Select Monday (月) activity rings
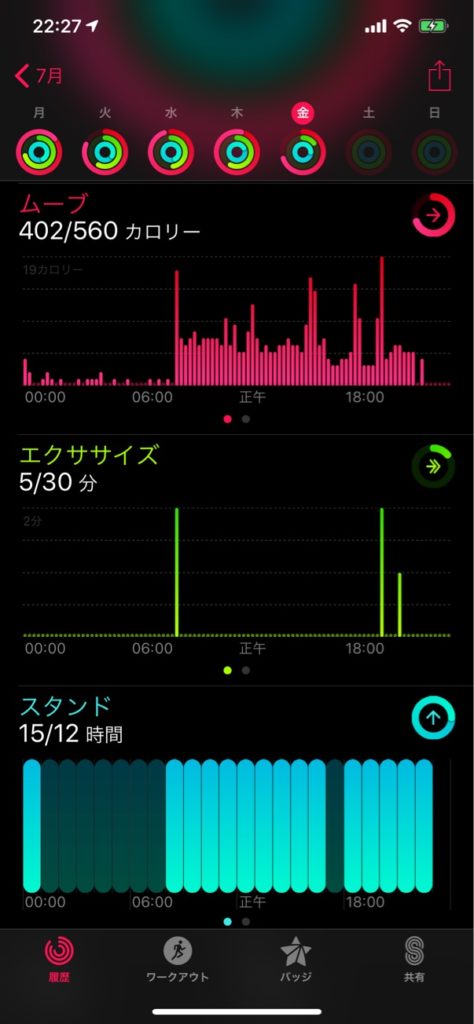474x1024 pixels. click(39, 152)
